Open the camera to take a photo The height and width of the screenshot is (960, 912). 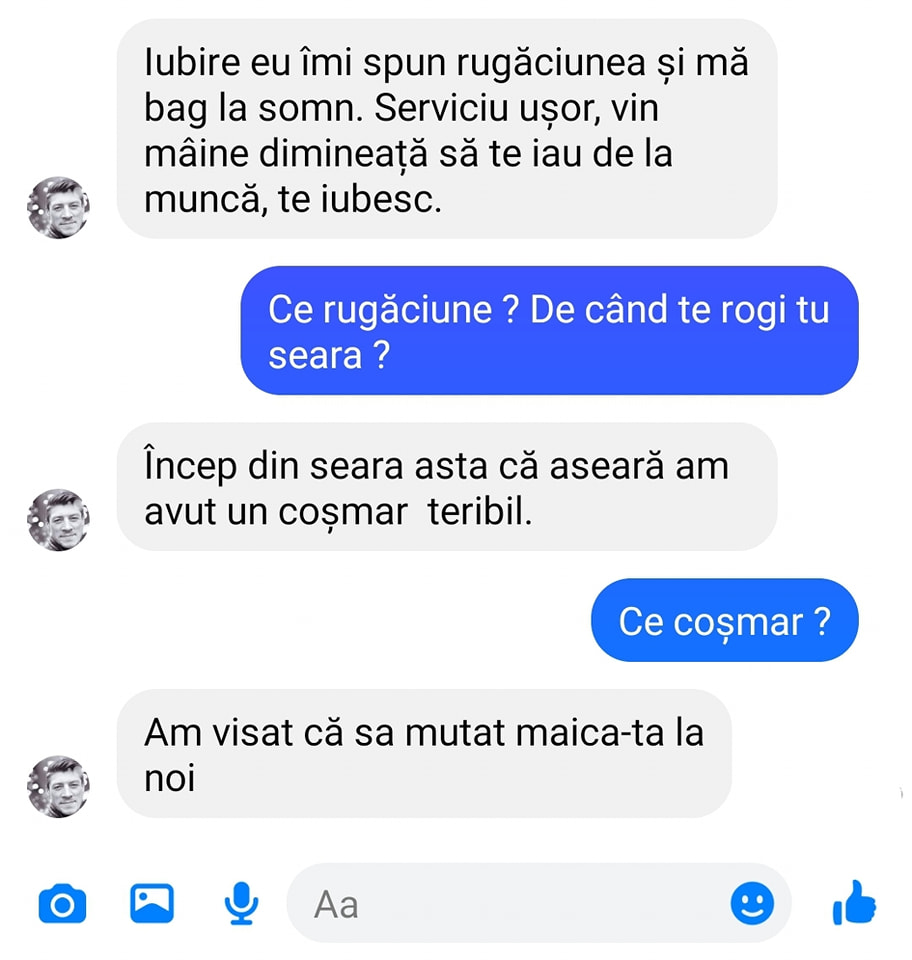(62, 906)
